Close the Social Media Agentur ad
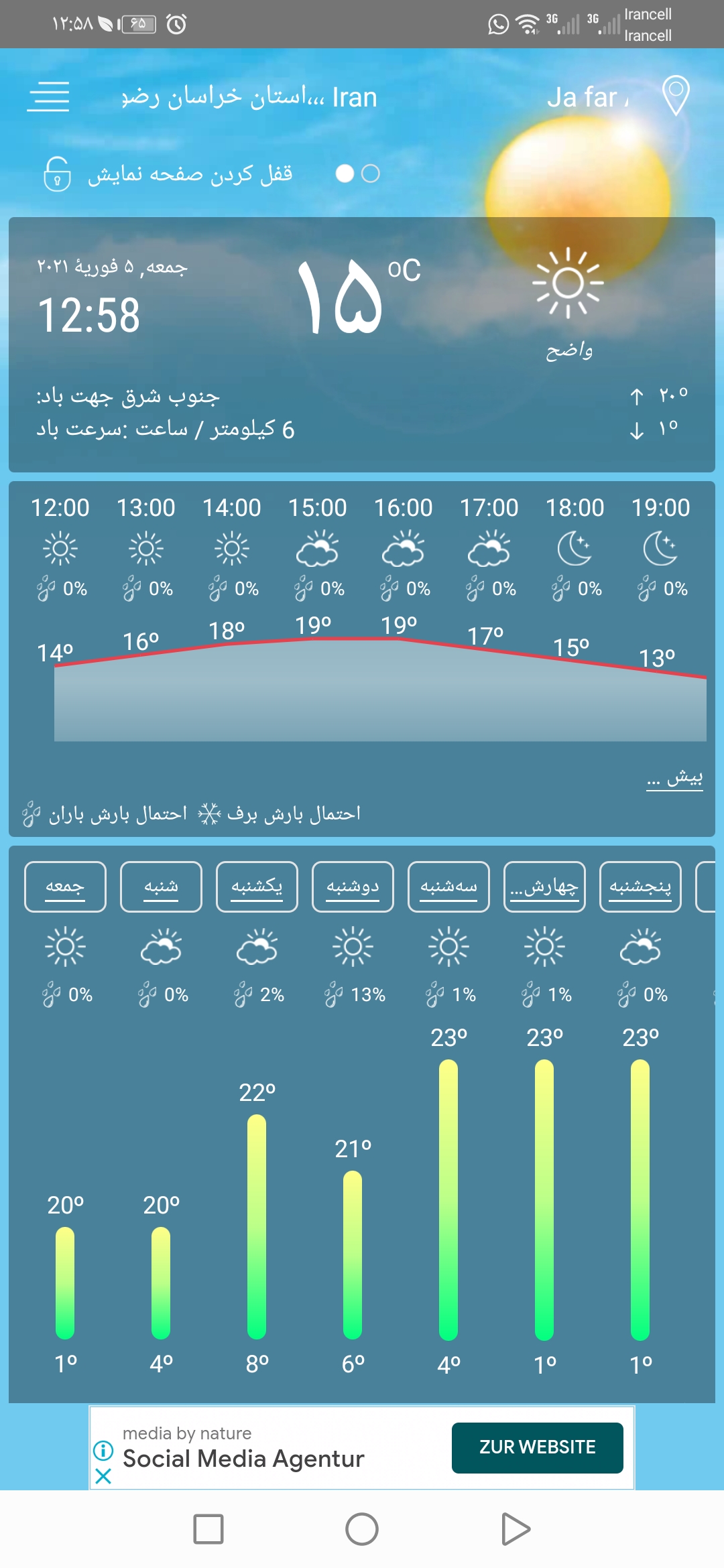The image size is (724, 1568). (x=103, y=1476)
